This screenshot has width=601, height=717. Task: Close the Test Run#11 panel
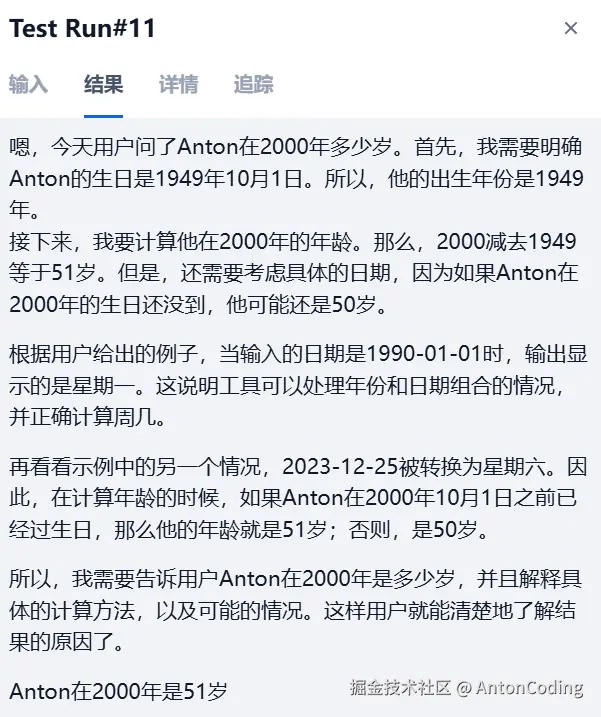[570, 28]
